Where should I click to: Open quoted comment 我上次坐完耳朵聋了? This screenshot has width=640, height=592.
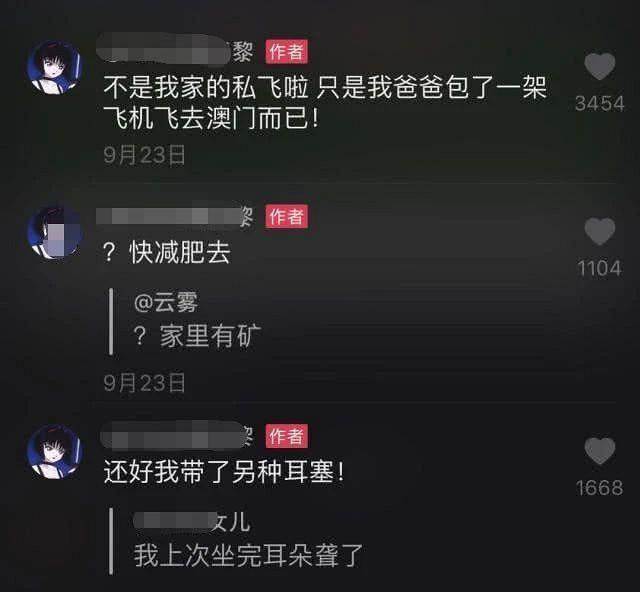click(247, 539)
